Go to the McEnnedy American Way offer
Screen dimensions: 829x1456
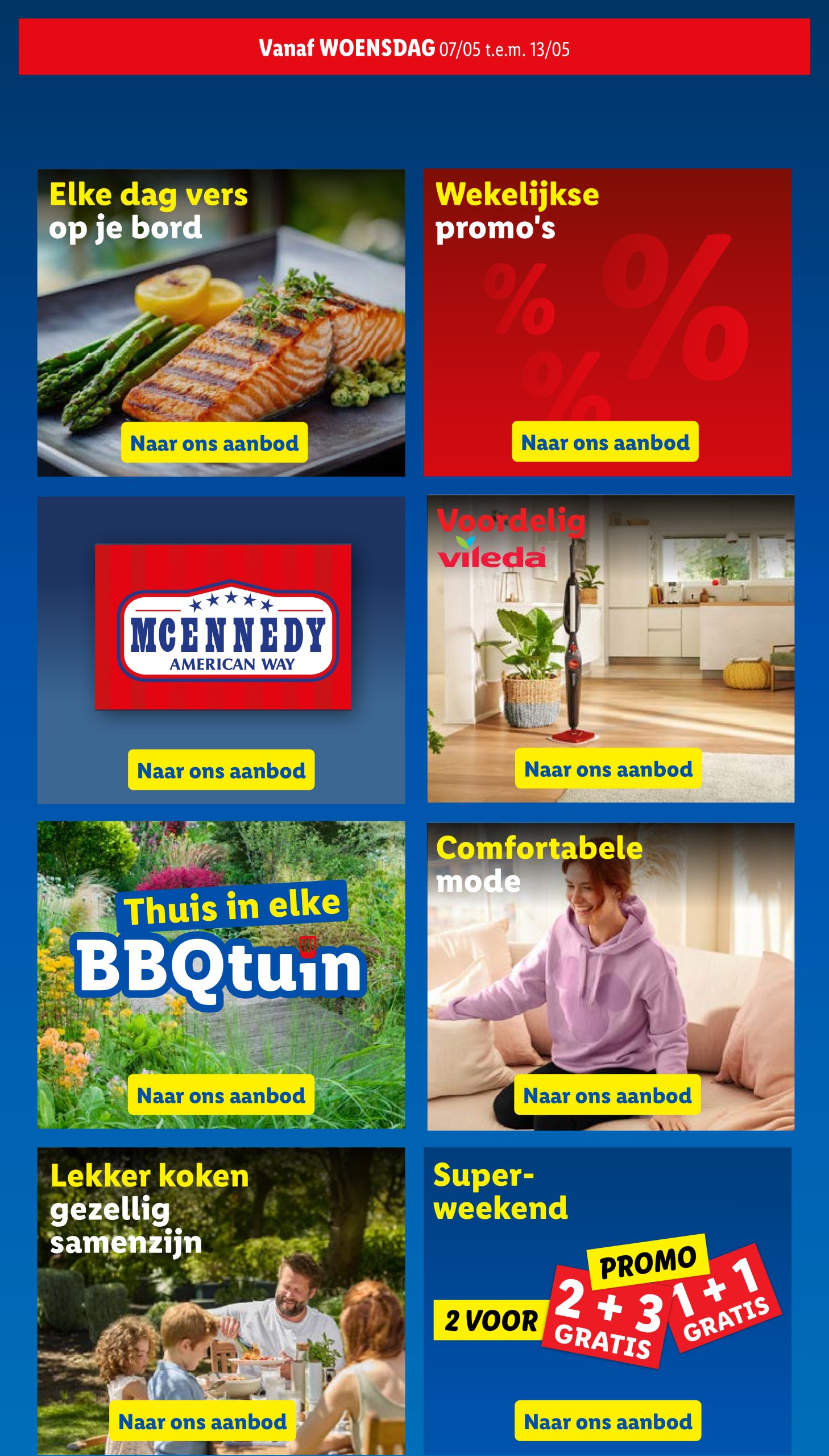(x=221, y=770)
